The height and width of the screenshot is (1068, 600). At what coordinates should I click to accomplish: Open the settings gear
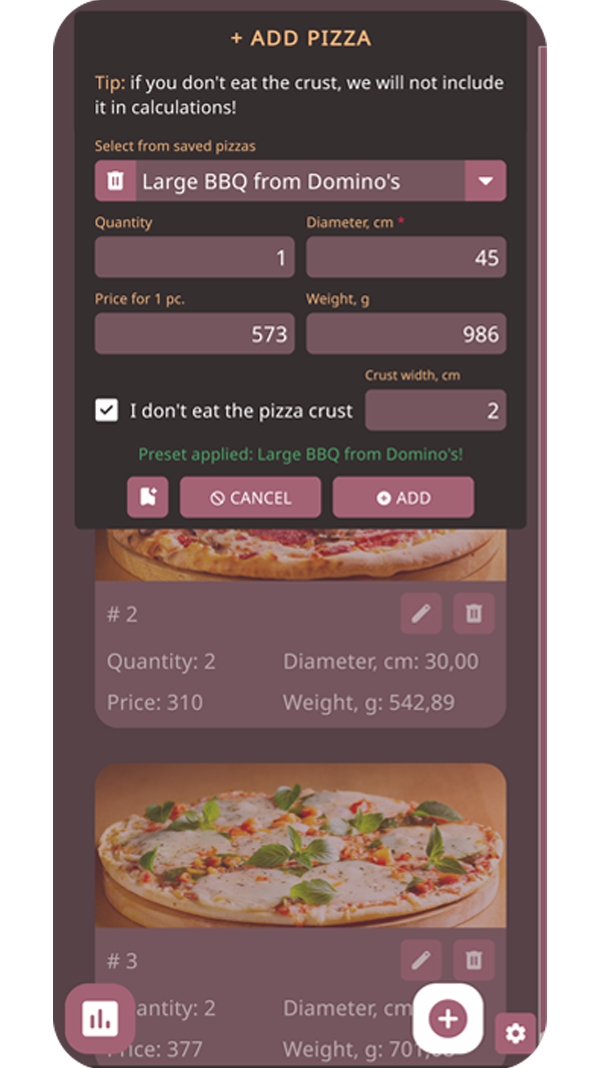516,1033
